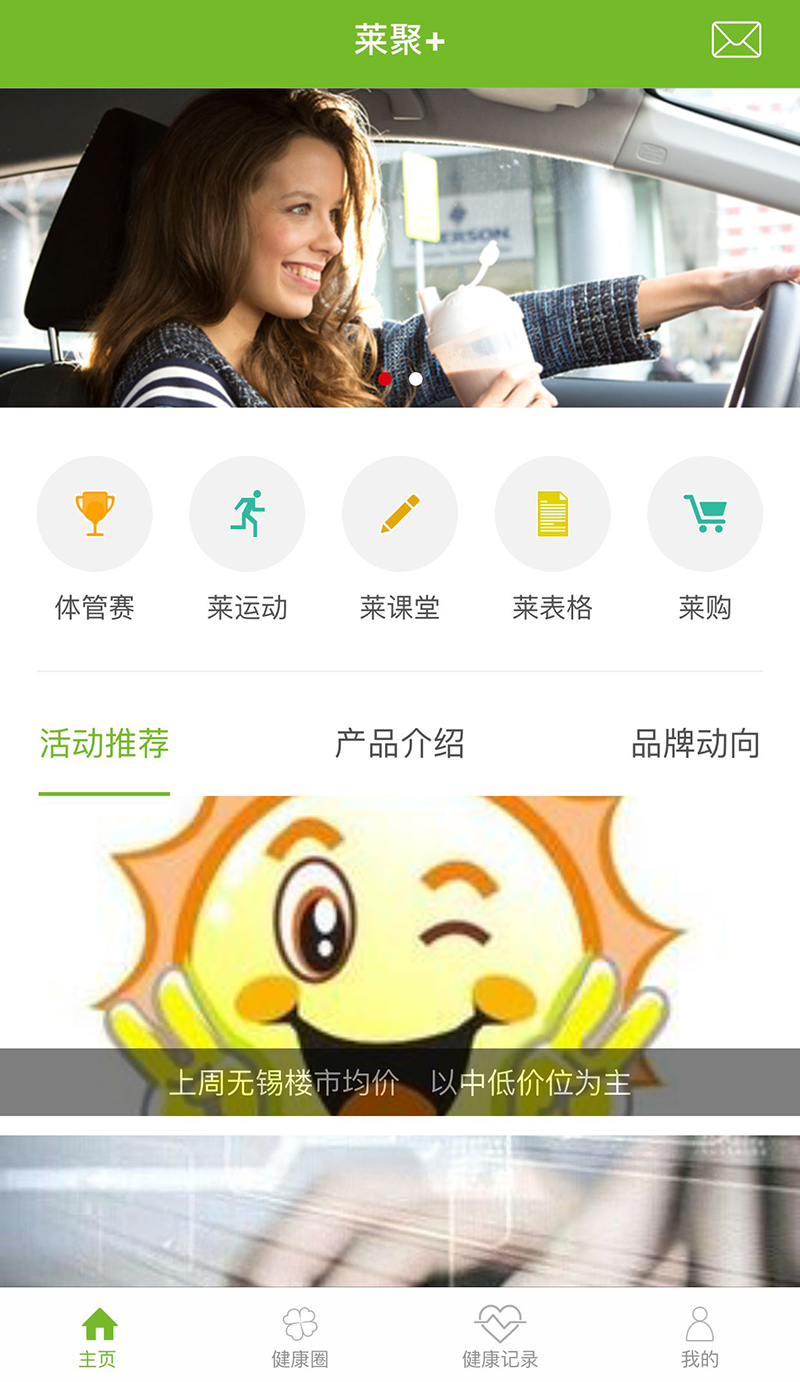Open the 健康记录 tab
This screenshot has width=800, height=1382.
[x=500, y=1337]
